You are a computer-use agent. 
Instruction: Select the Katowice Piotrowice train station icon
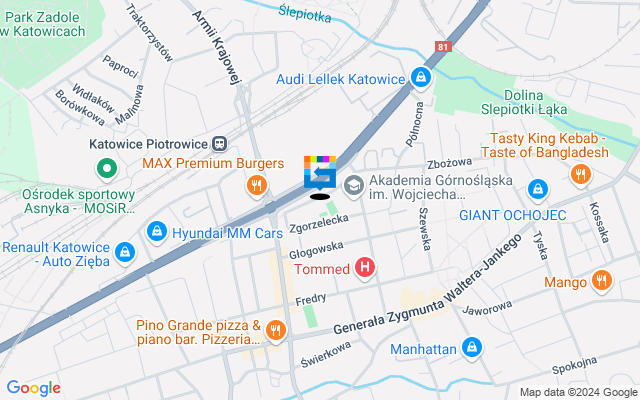[219, 144]
